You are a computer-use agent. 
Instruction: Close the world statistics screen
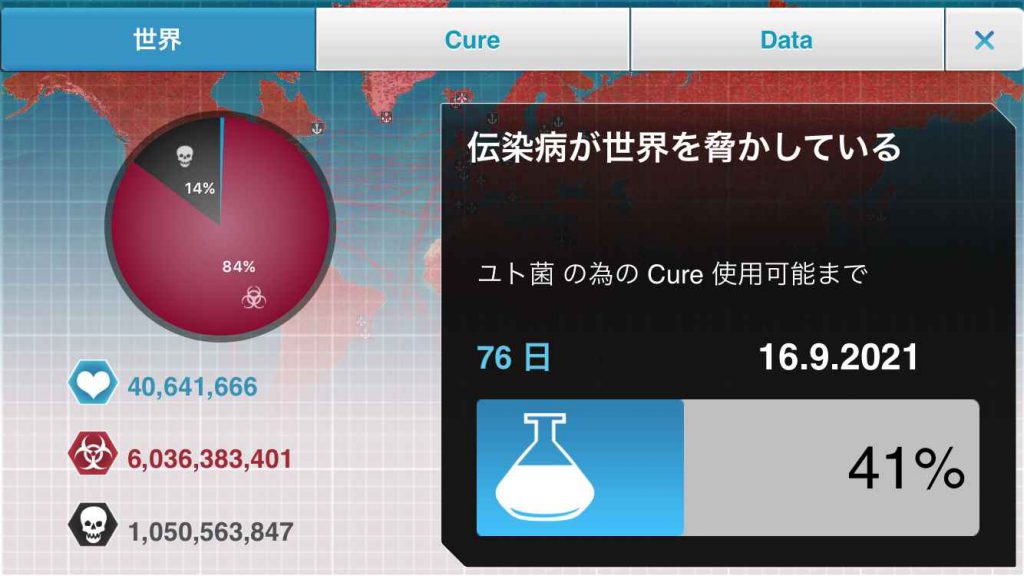984,40
